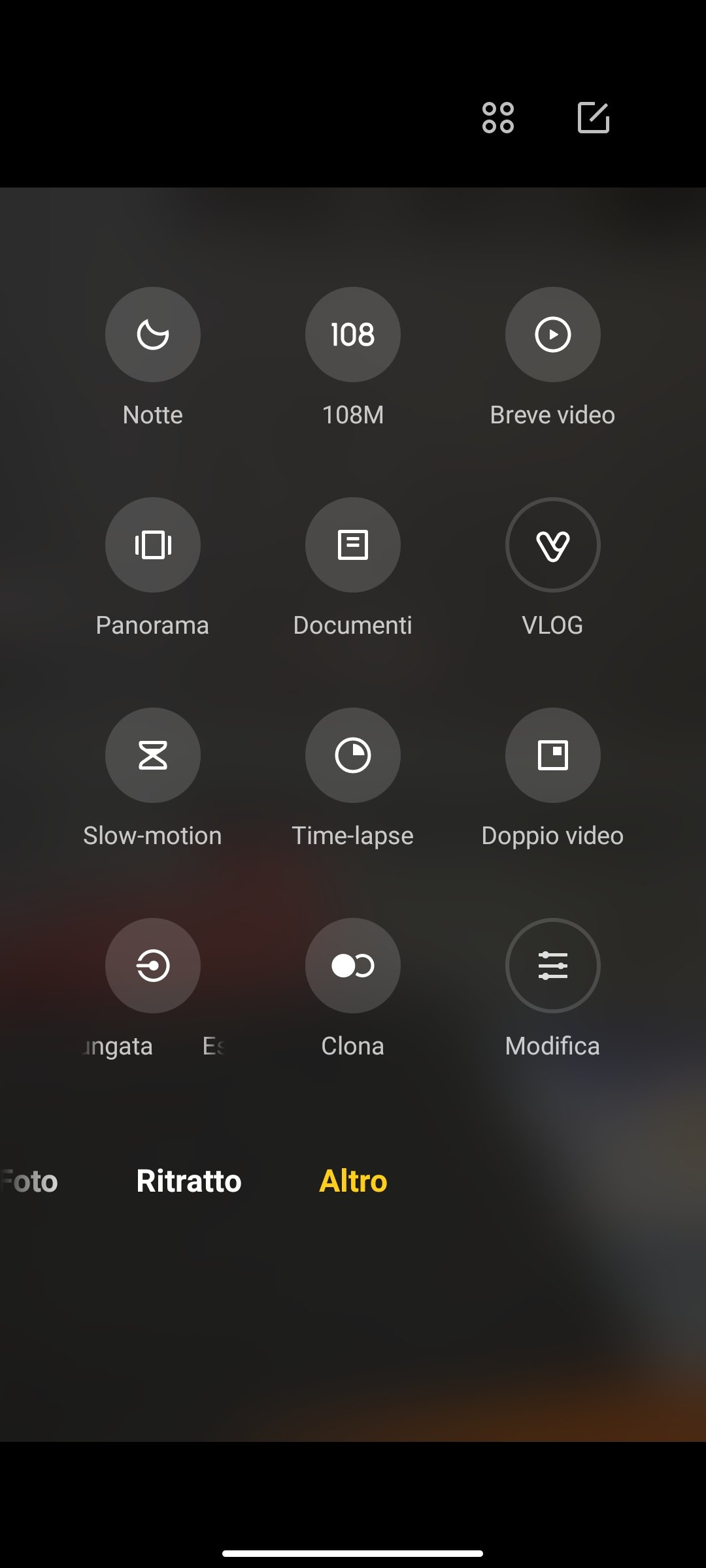The width and height of the screenshot is (706, 1568).
Task: Open the grid layout icon
Action: click(498, 118)
